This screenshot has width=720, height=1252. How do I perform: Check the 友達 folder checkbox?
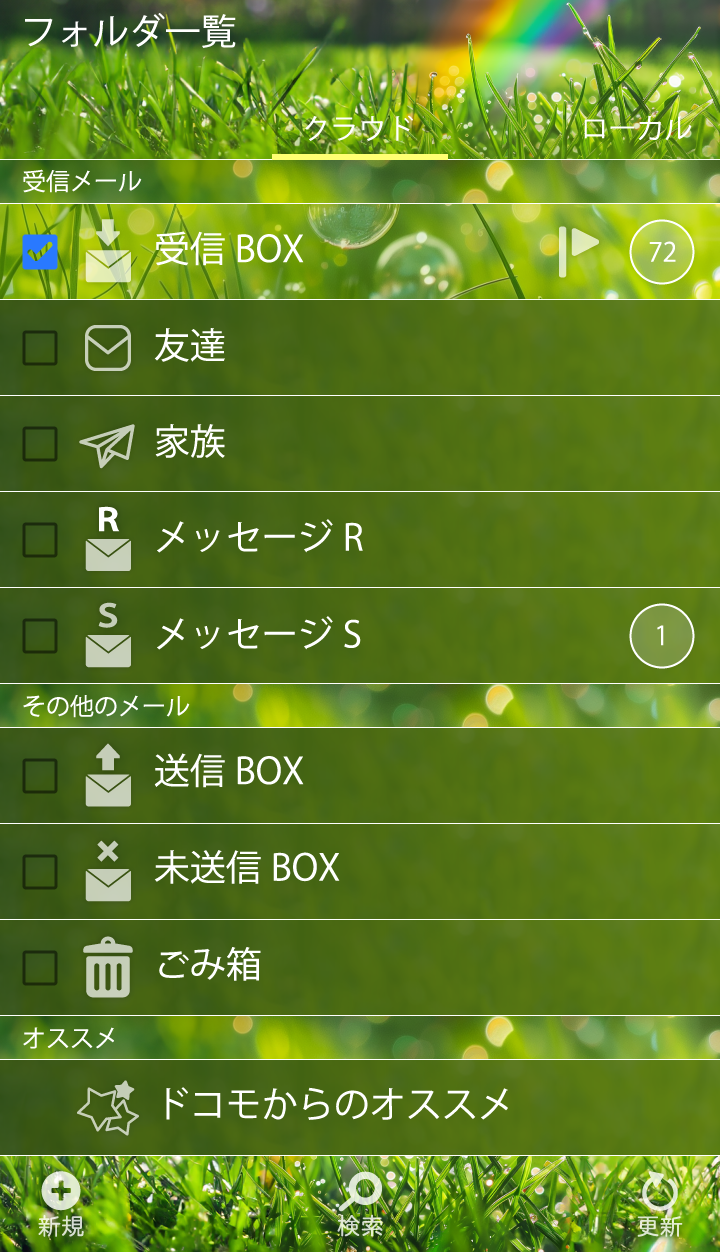(x=40, y=348)
